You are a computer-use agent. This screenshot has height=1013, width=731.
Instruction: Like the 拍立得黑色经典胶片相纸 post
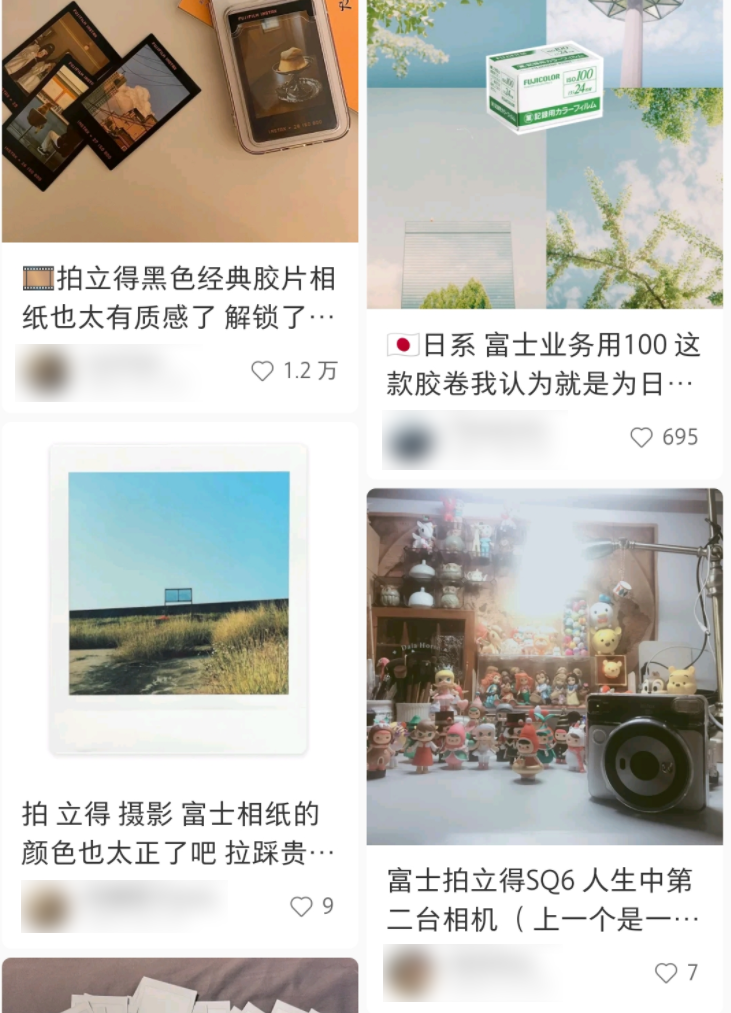[263, 371]
